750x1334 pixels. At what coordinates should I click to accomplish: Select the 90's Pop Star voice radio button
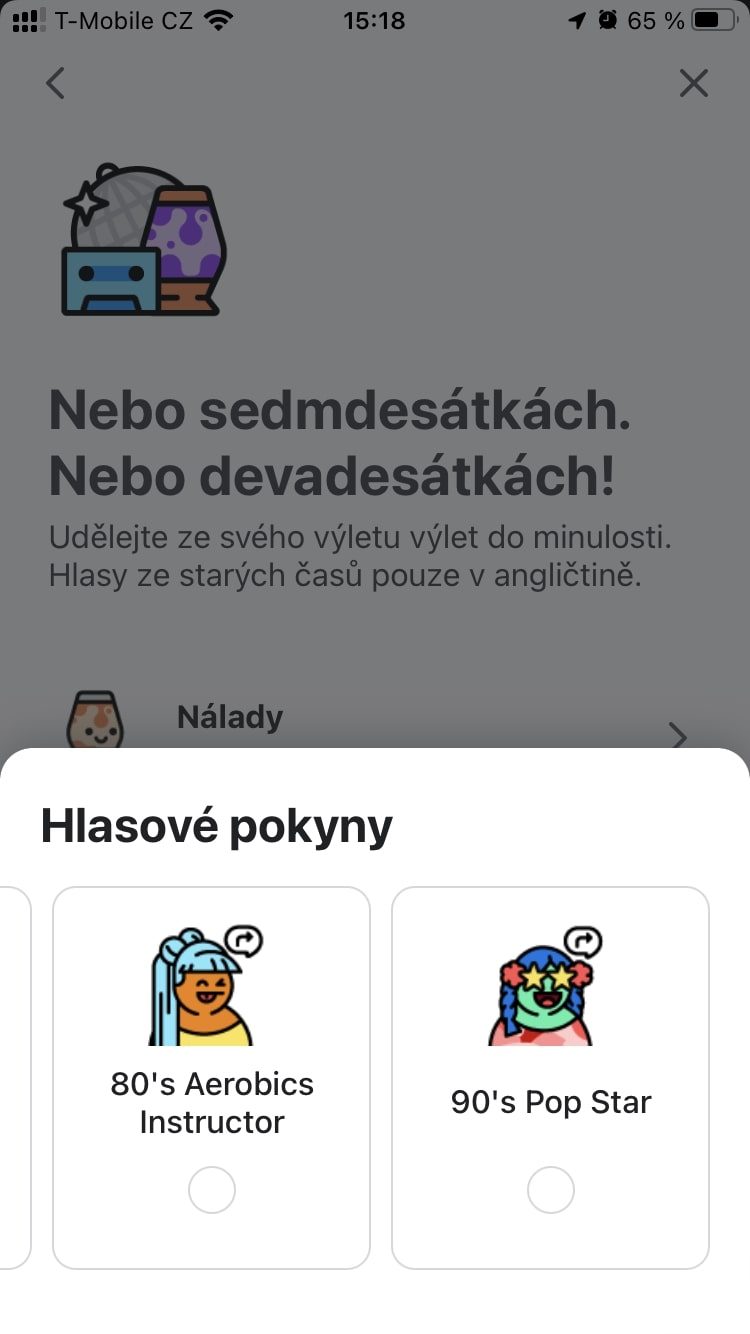(551, 1190)
